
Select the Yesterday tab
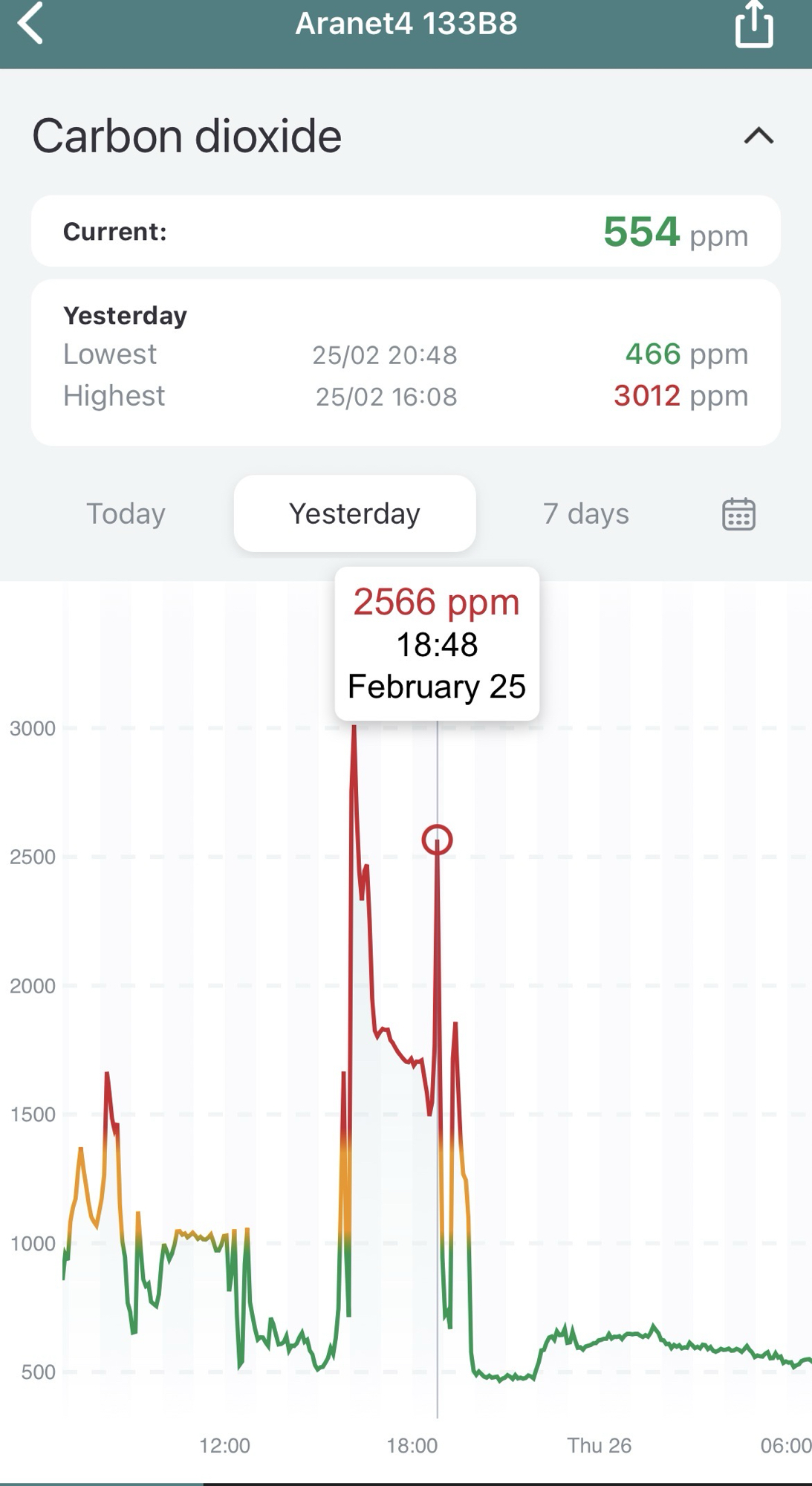pos(354,513)
